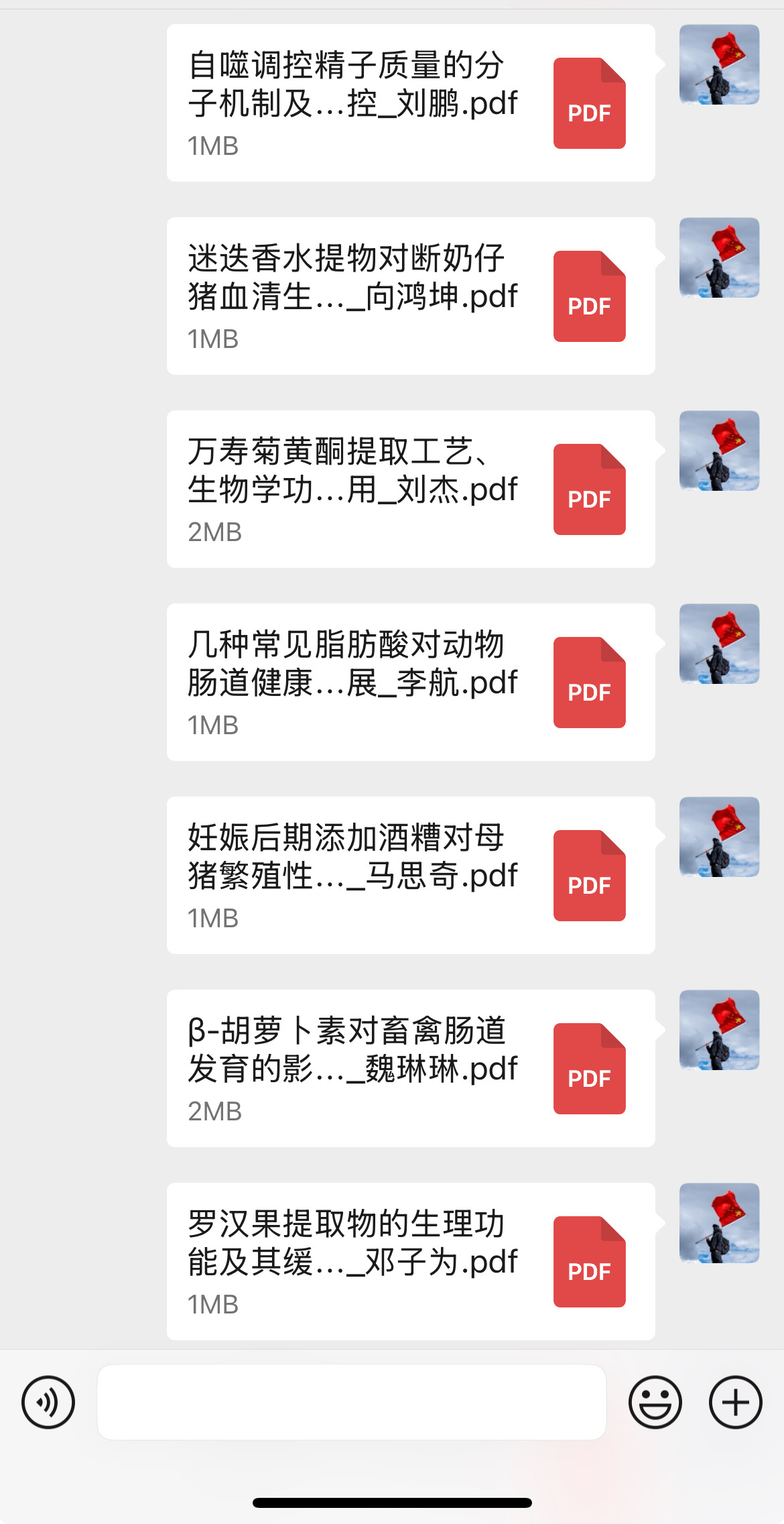Open the β-胡萝卜素 PDF by 魏琳琳
Image resolution: width=784 pixels, height=1524 pixels.
(x=411, y=1068)
